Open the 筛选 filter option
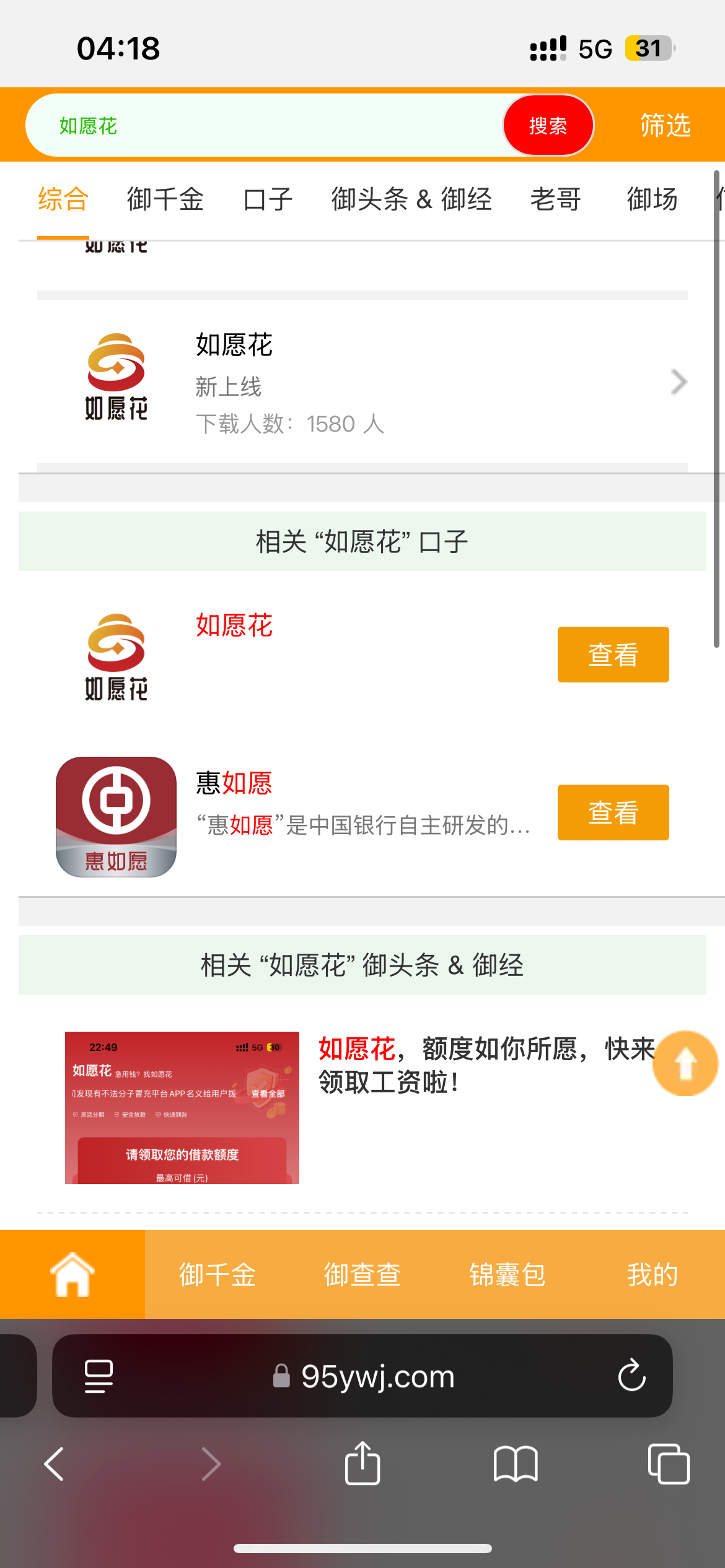 [x=665, y=126]
